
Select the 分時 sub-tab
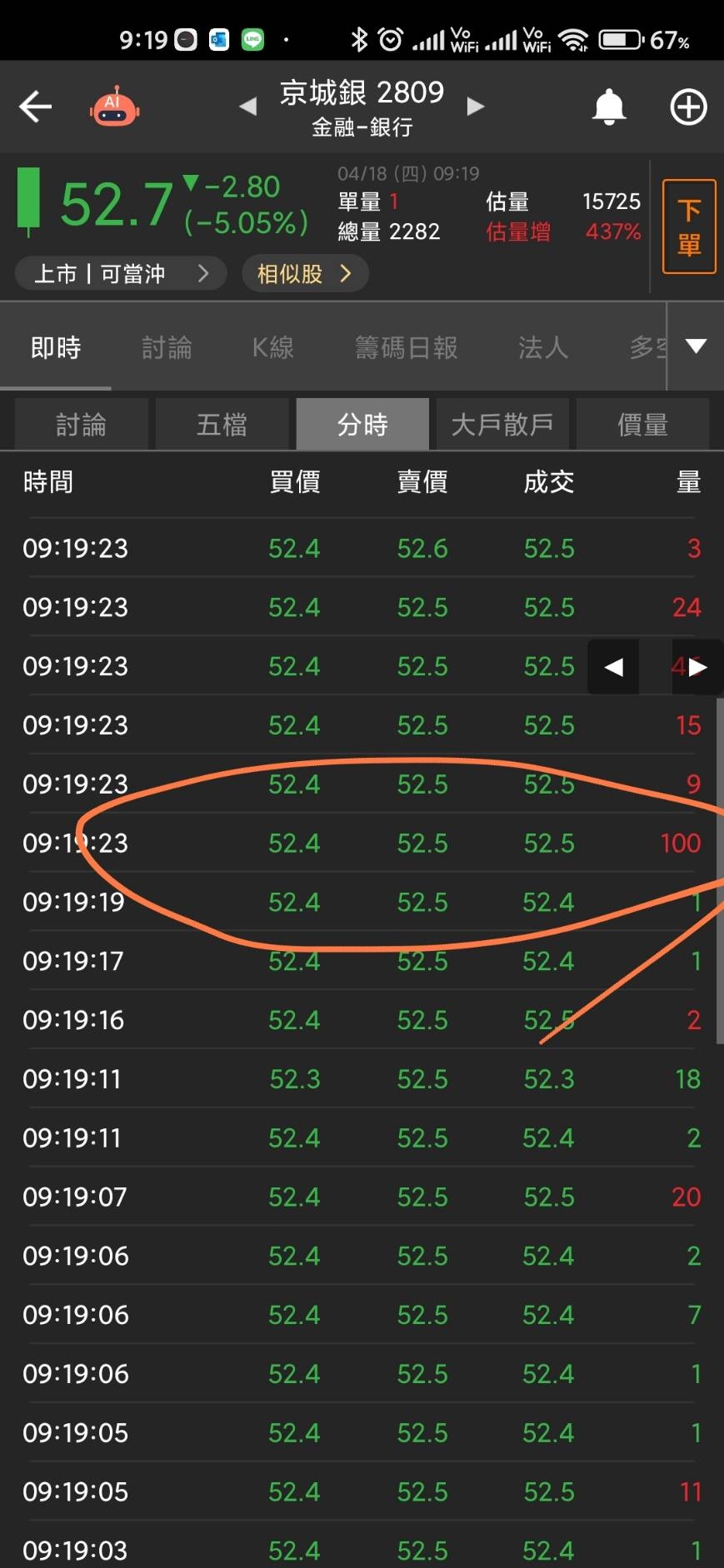pyautogui.click(x=362, y=425)
